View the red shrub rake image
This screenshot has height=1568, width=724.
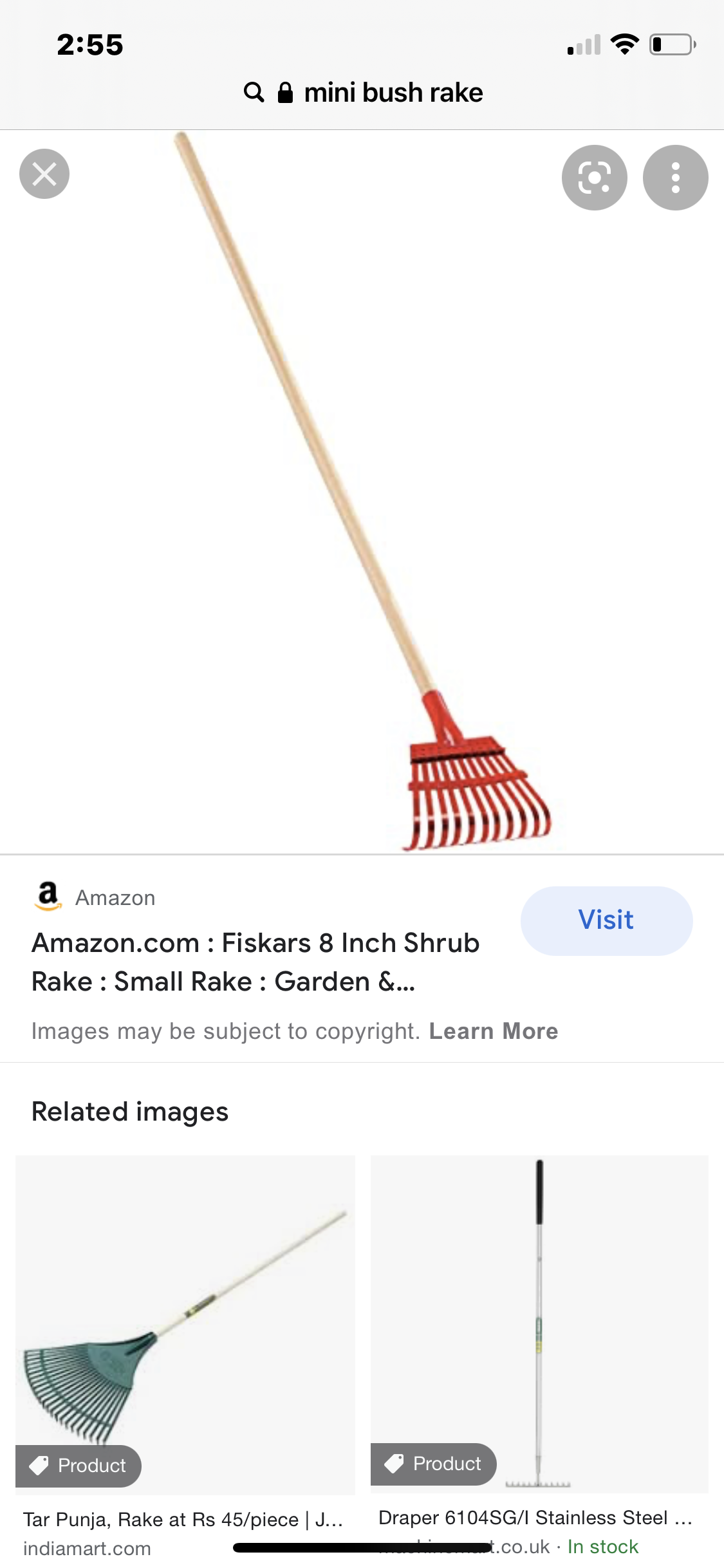click(362, 492)
